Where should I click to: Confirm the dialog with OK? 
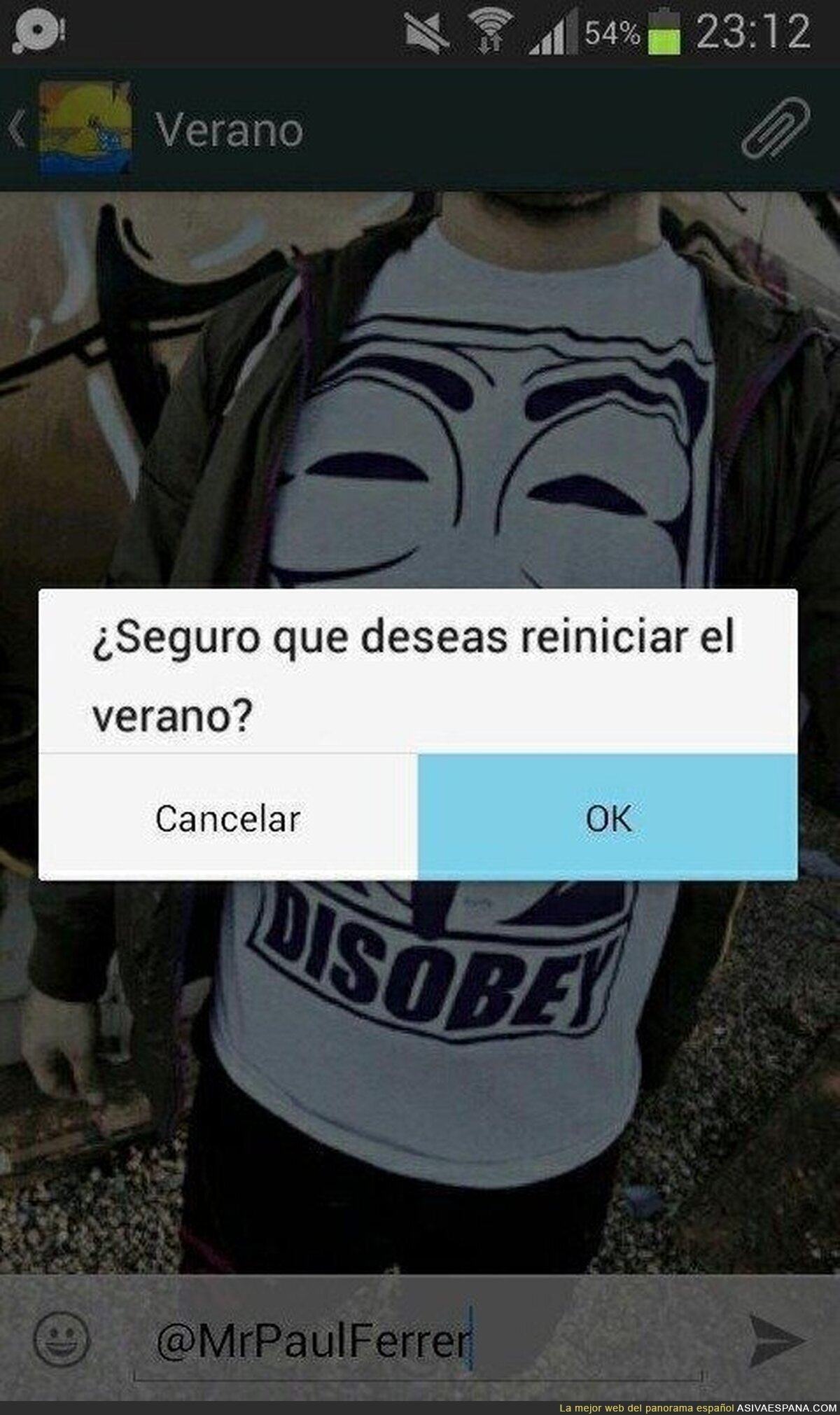(x=608, y=817)
